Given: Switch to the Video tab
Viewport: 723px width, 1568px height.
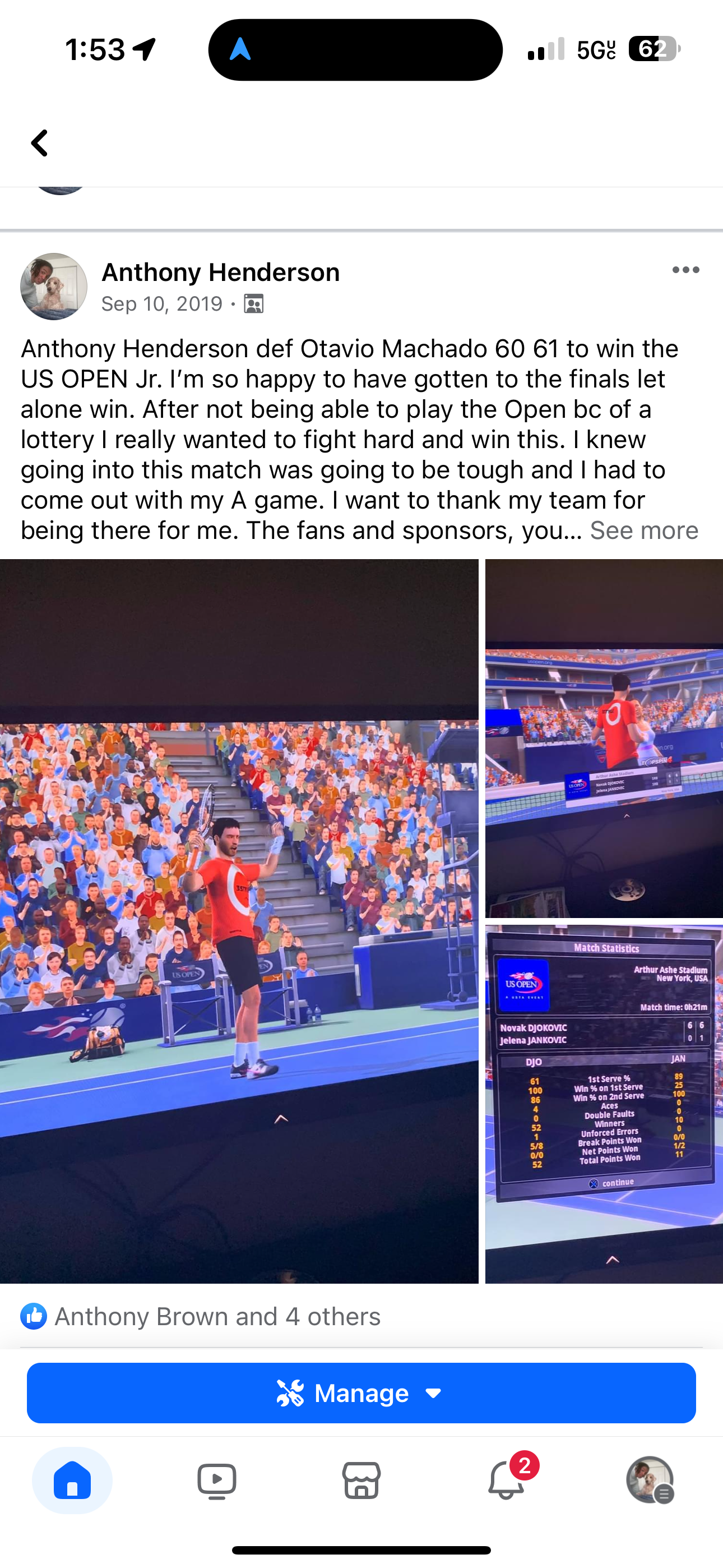Looking at the screenshot, I should click(217, 1481).
